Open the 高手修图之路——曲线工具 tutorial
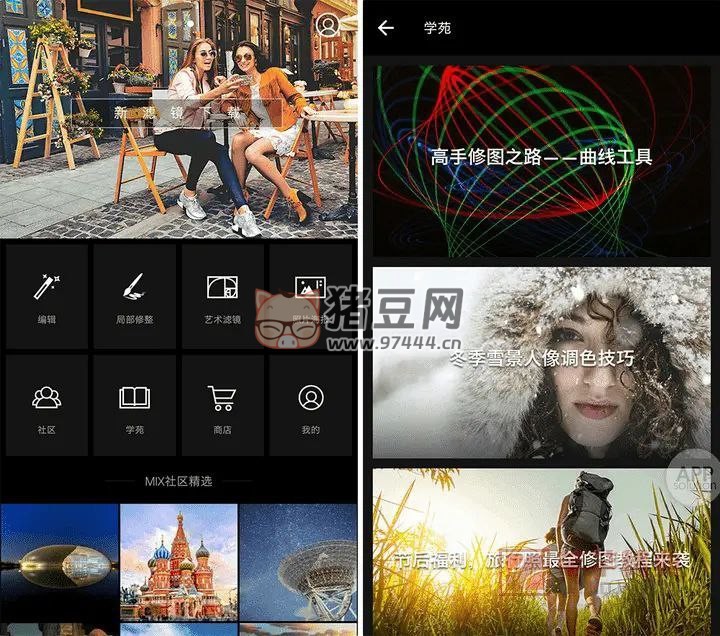 pyautogui.click(x=541, y=158)
